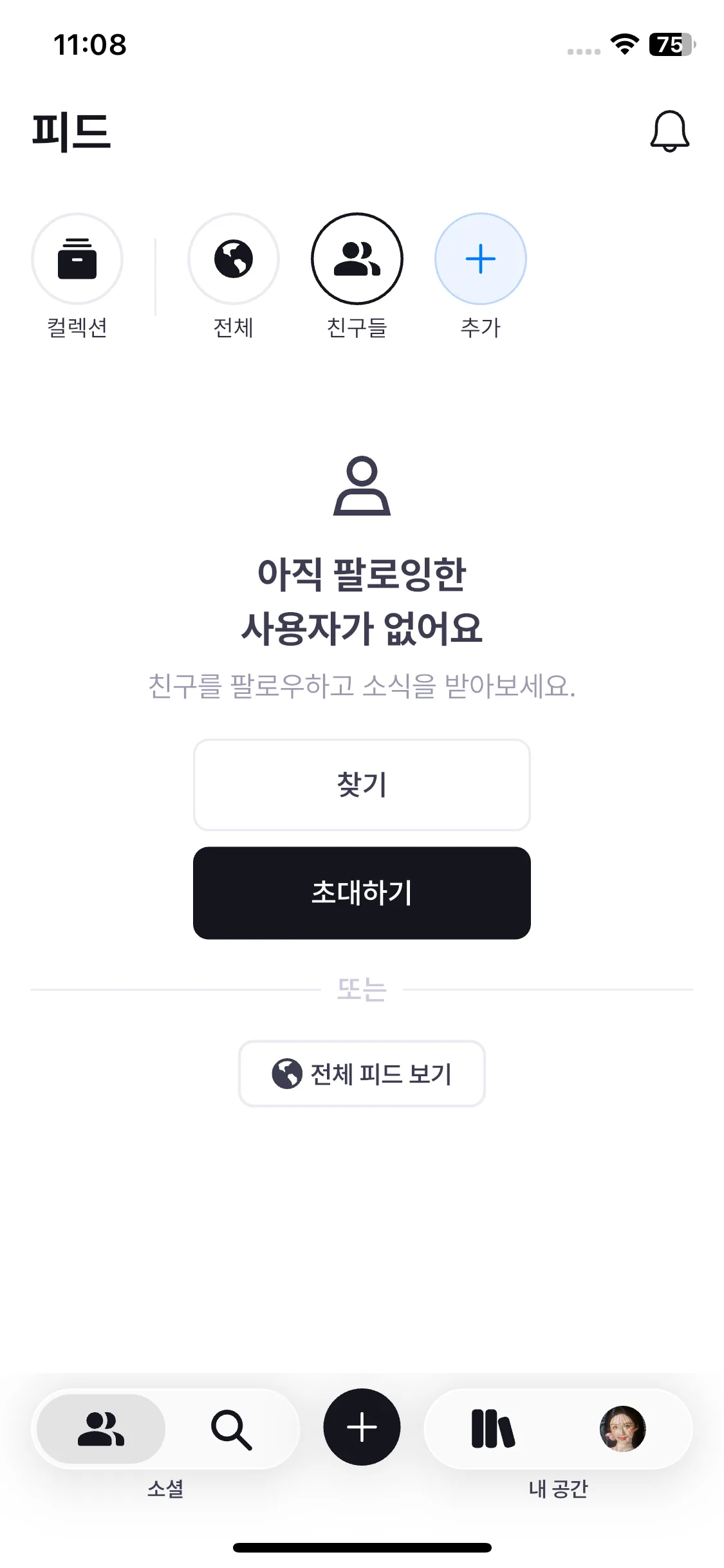Screen dimensions: 724x1568
Task: Open the notifications bell
Action: (669, 131)
